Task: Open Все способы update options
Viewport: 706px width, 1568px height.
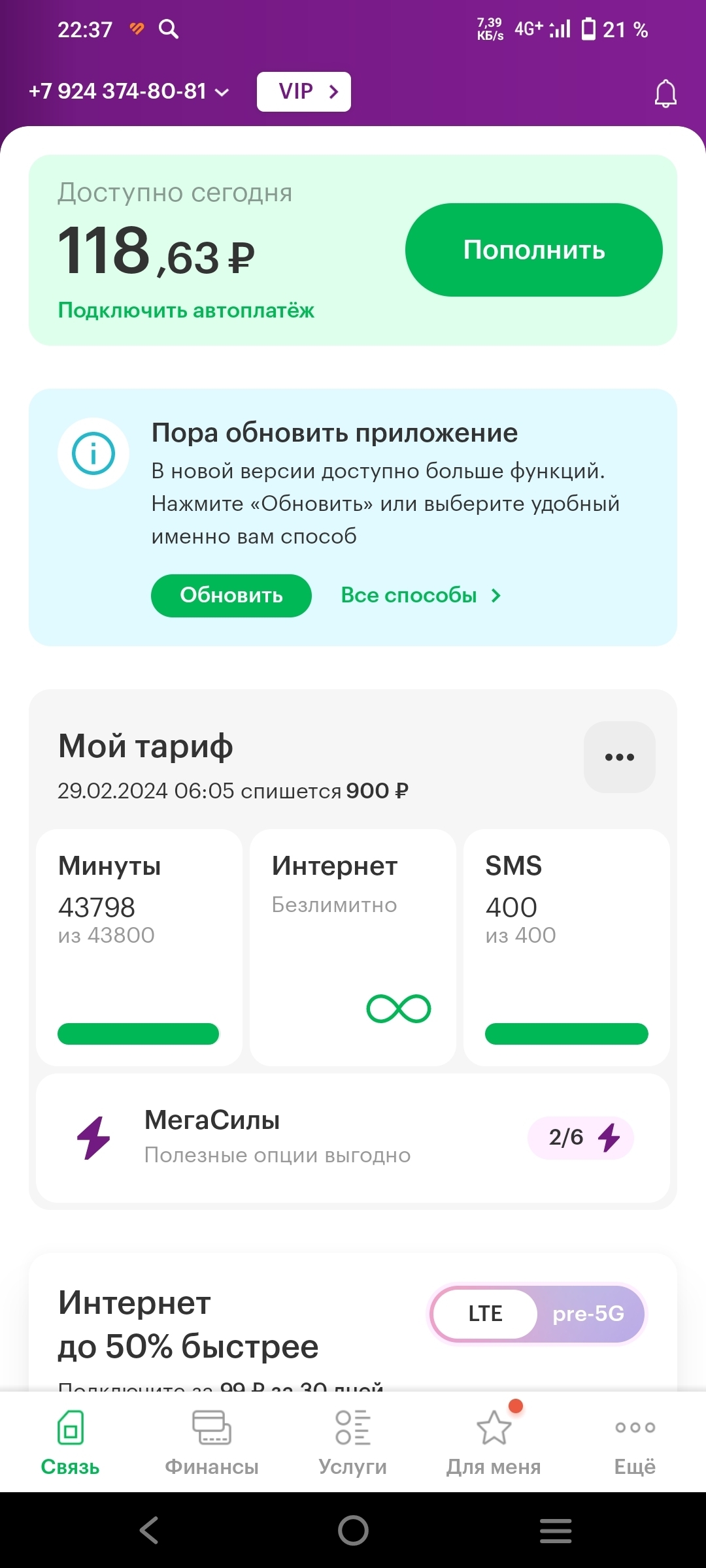Action: [420, 595]
